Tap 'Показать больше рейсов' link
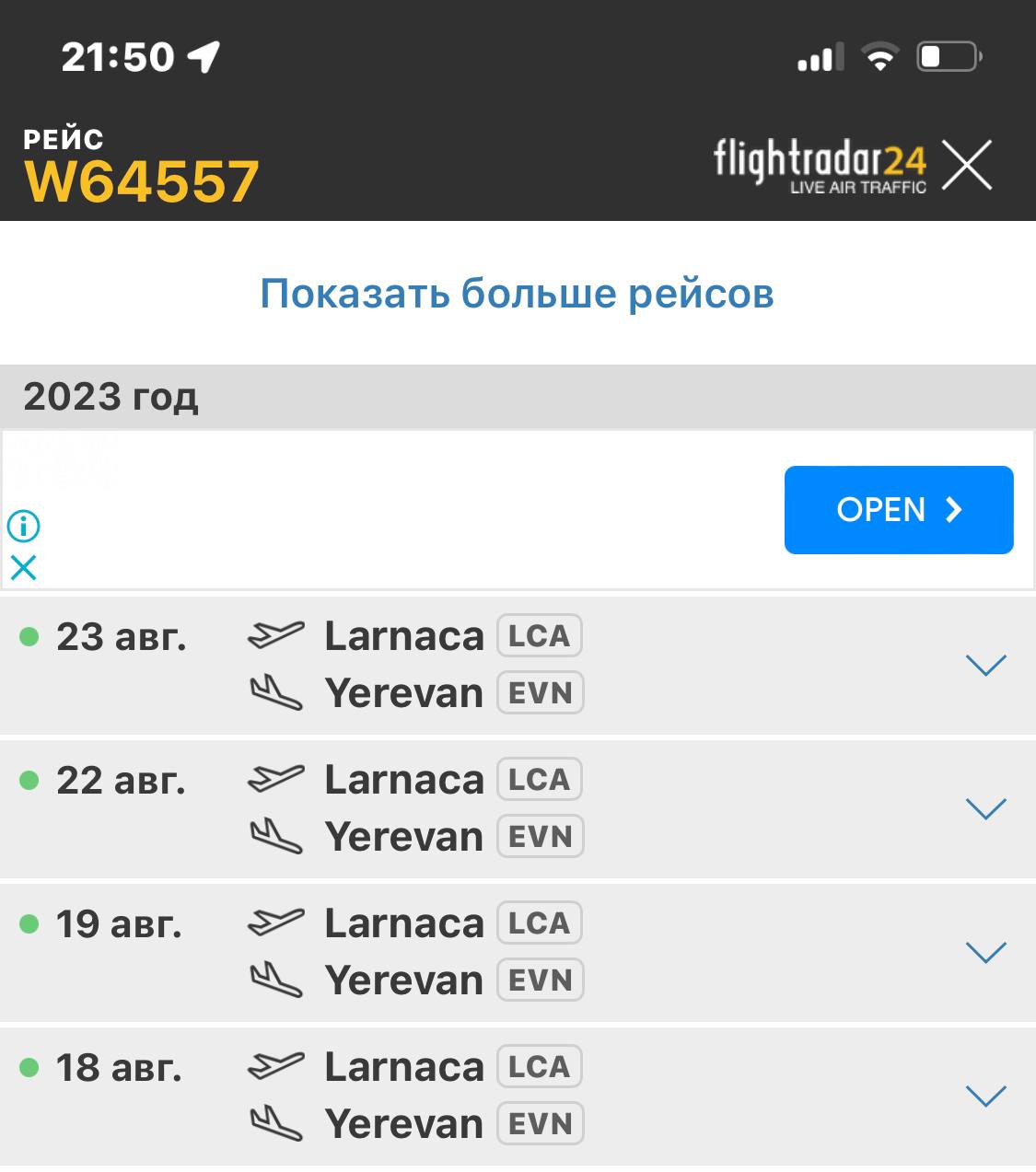 [x=517, y=294]
